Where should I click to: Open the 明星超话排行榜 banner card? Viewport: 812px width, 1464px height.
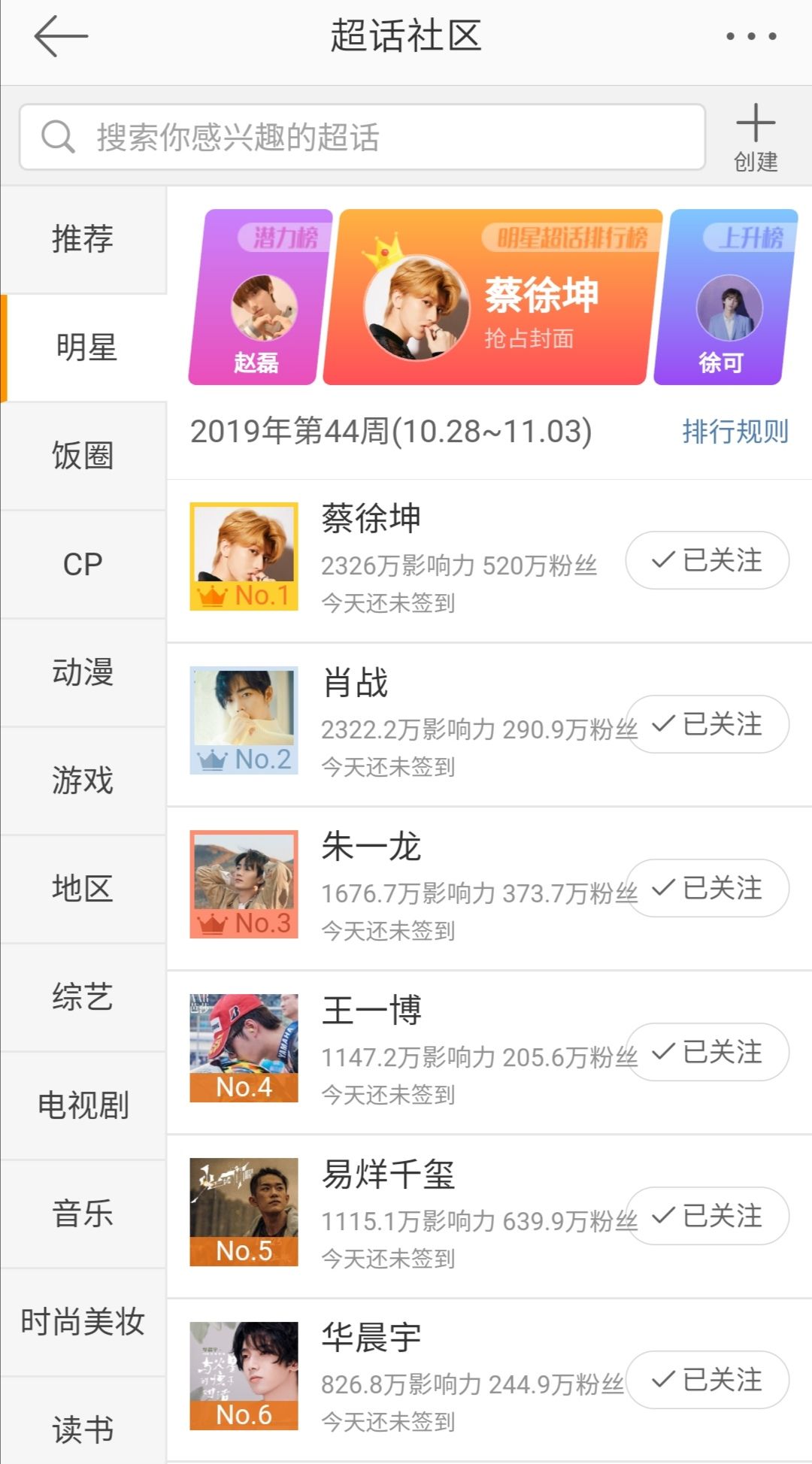coord(492,299)
